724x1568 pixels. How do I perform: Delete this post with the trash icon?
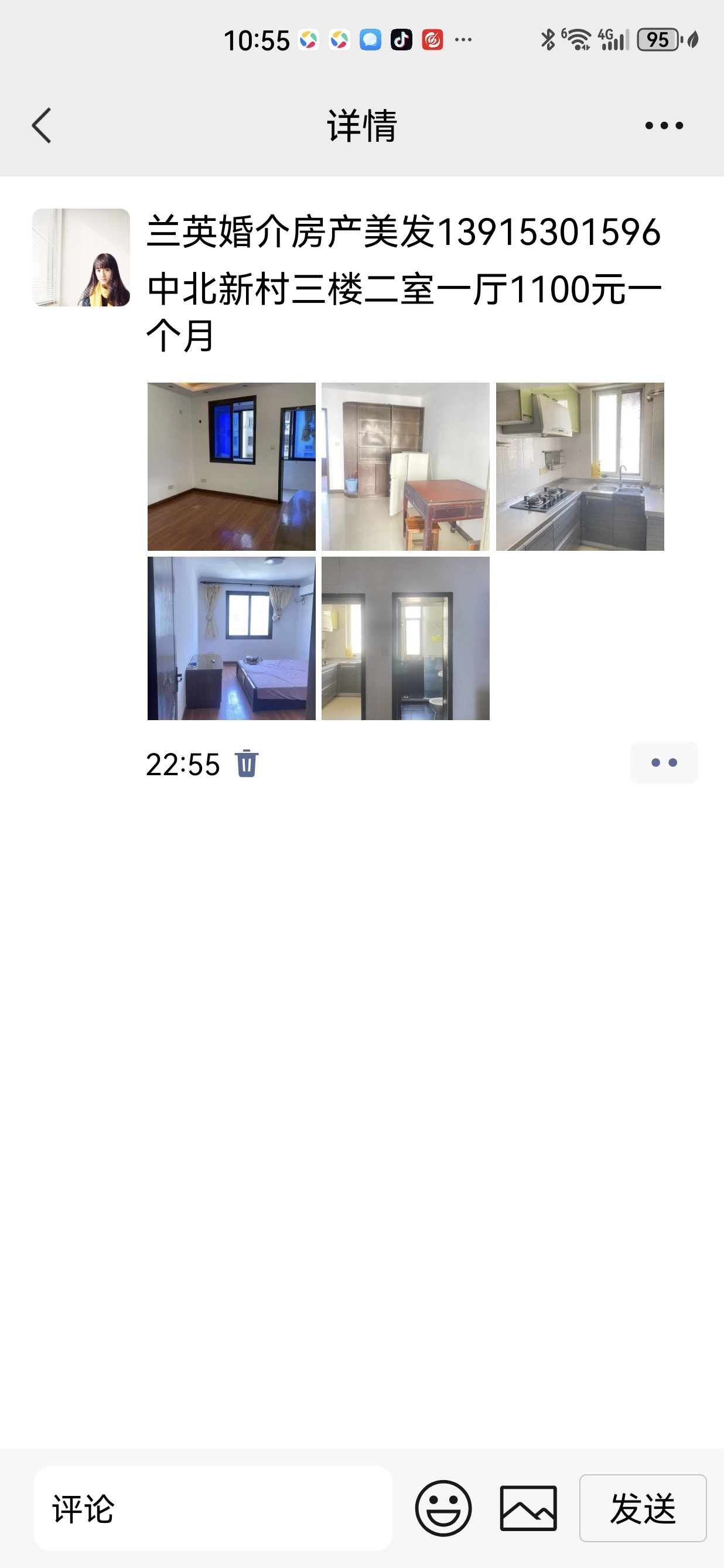pos(247,763)
